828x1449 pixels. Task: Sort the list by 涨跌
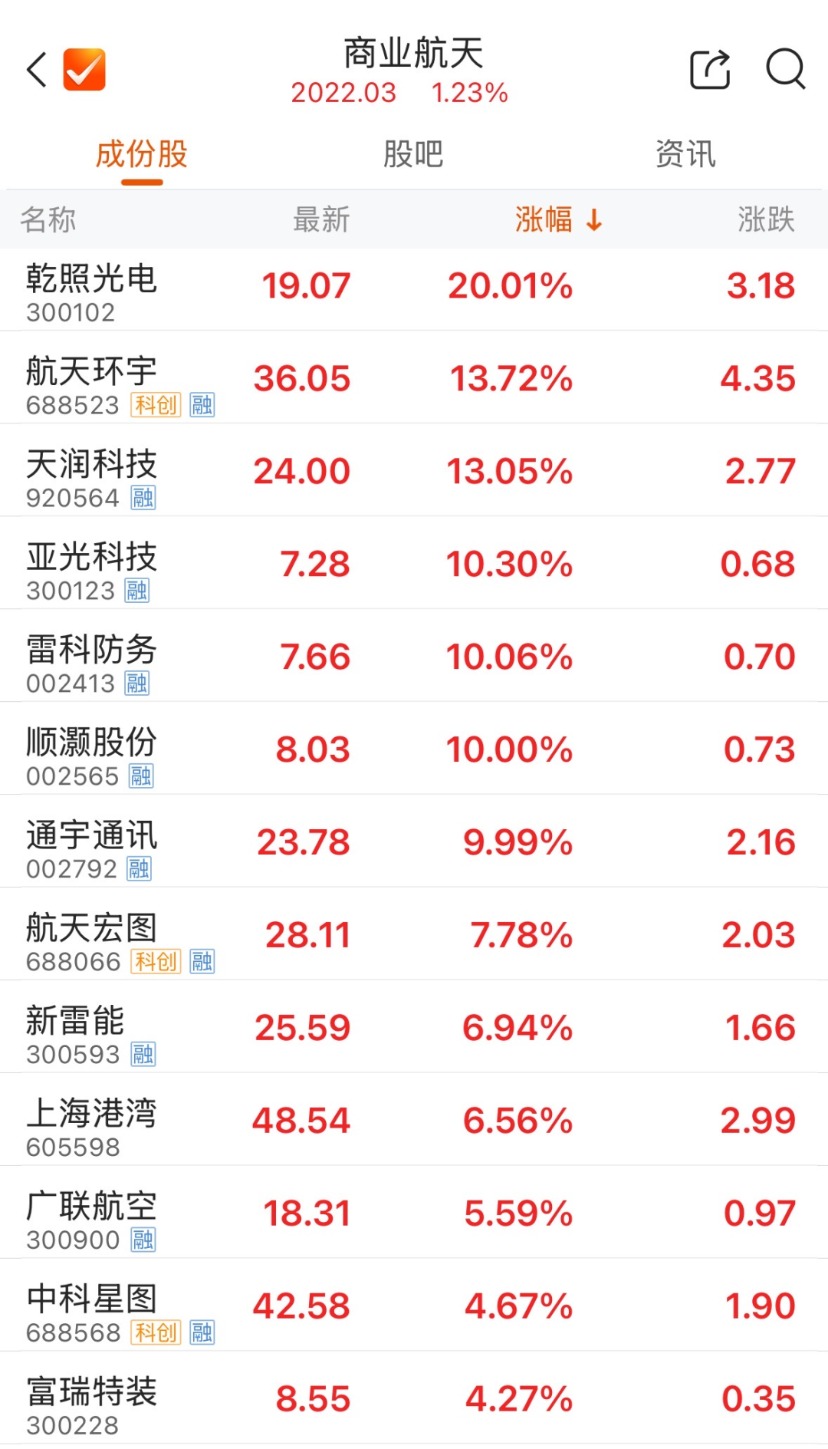click(x=766, y=220)
